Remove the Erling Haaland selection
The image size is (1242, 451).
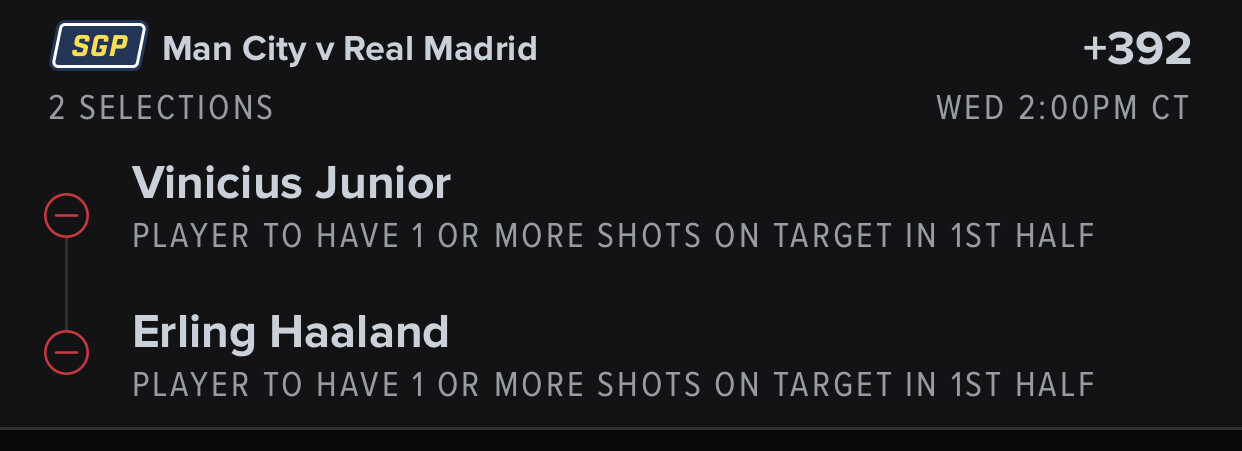[67, 352]
